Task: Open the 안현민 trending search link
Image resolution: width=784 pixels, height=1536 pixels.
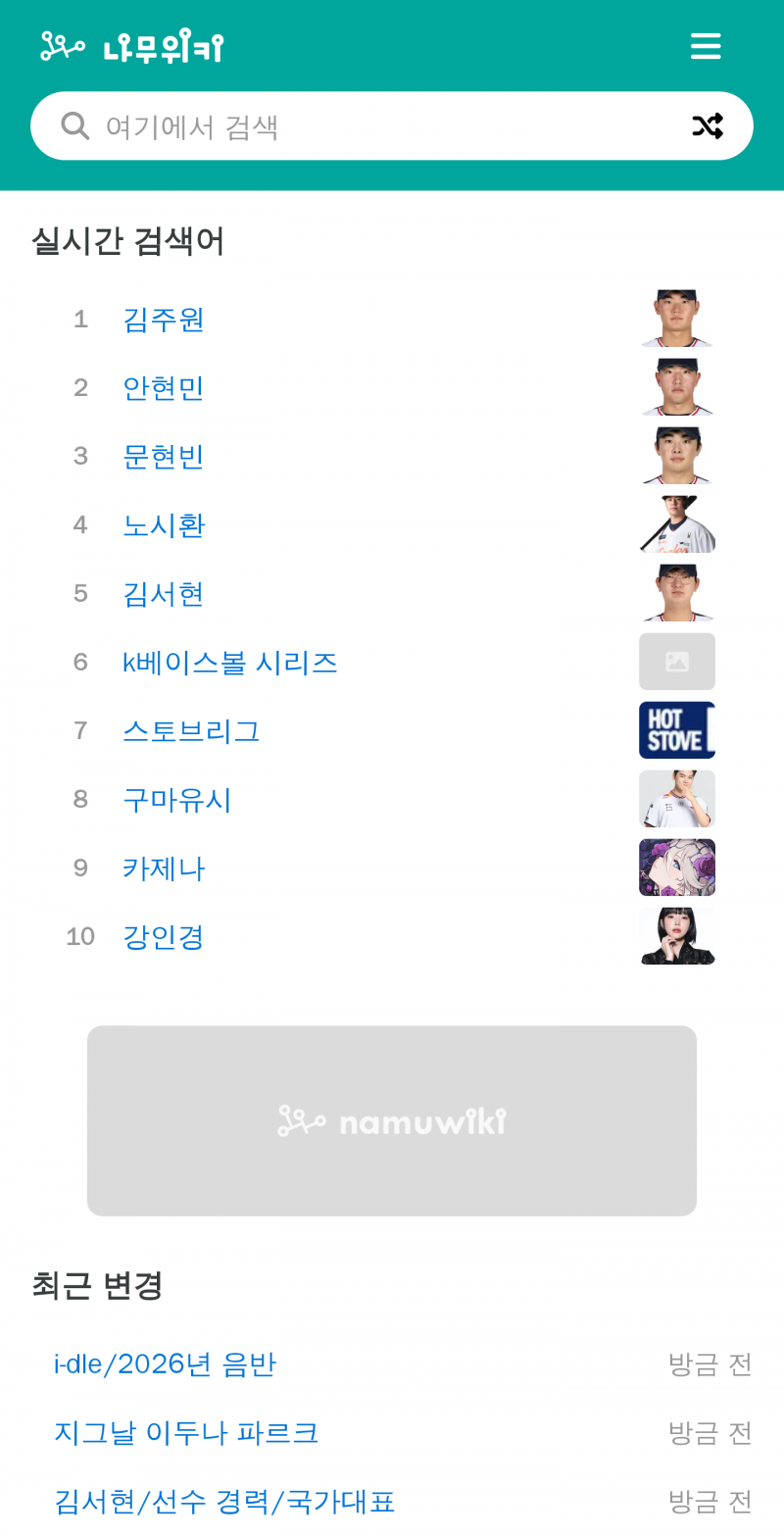Action: click(163, 386)
